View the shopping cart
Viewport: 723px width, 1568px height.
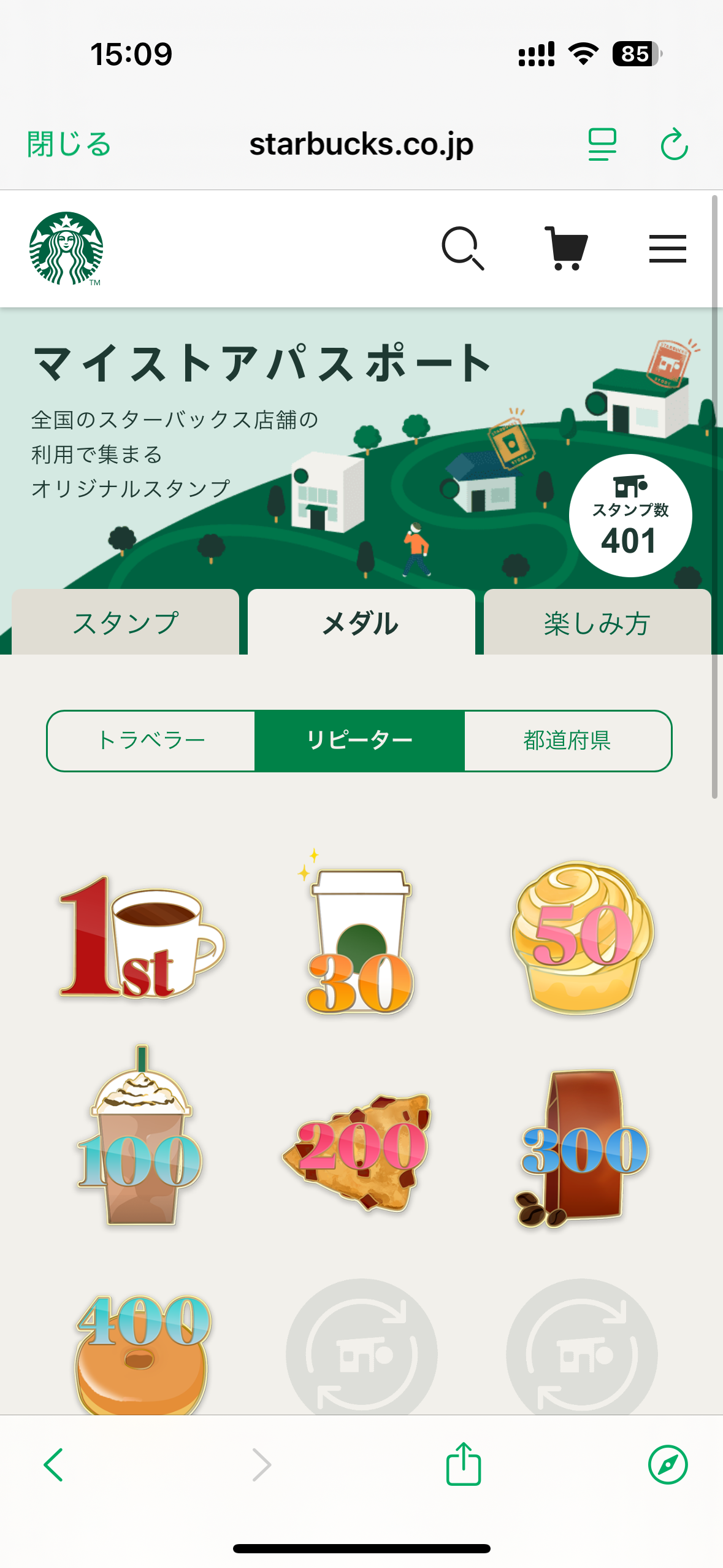tap(566, 248)
